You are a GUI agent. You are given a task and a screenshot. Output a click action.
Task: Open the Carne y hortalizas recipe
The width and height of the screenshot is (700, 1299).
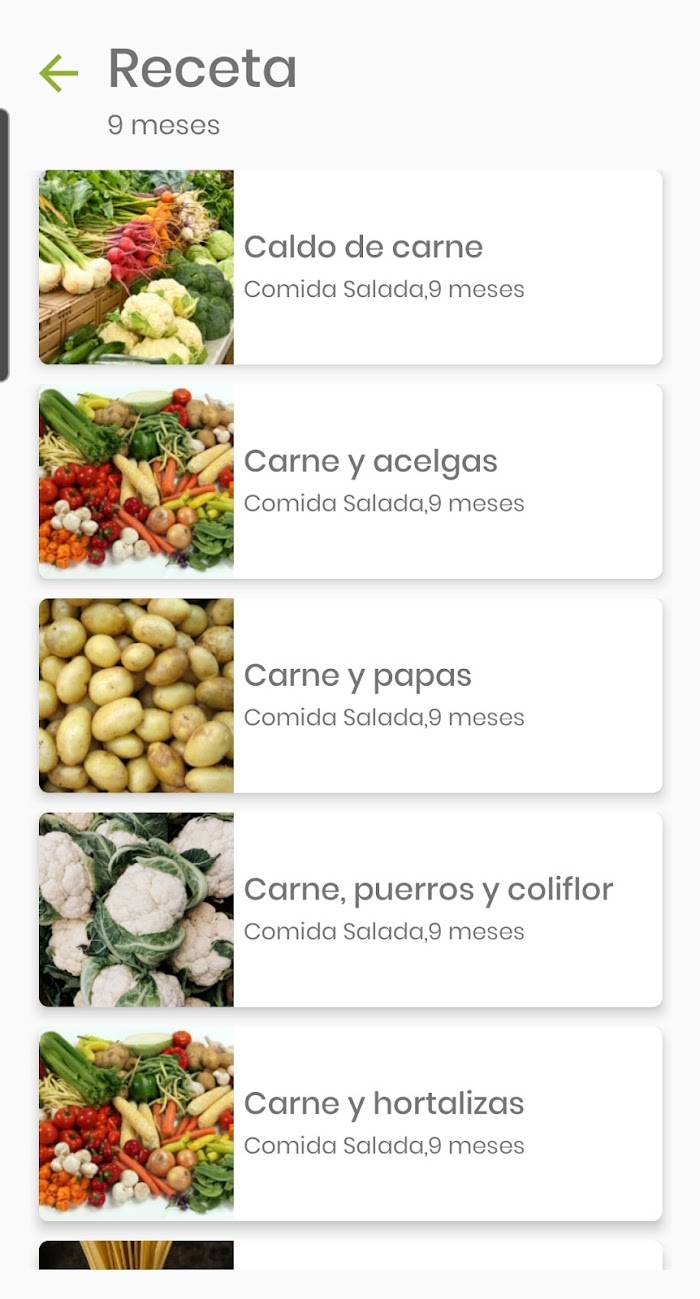(350, 1123)
